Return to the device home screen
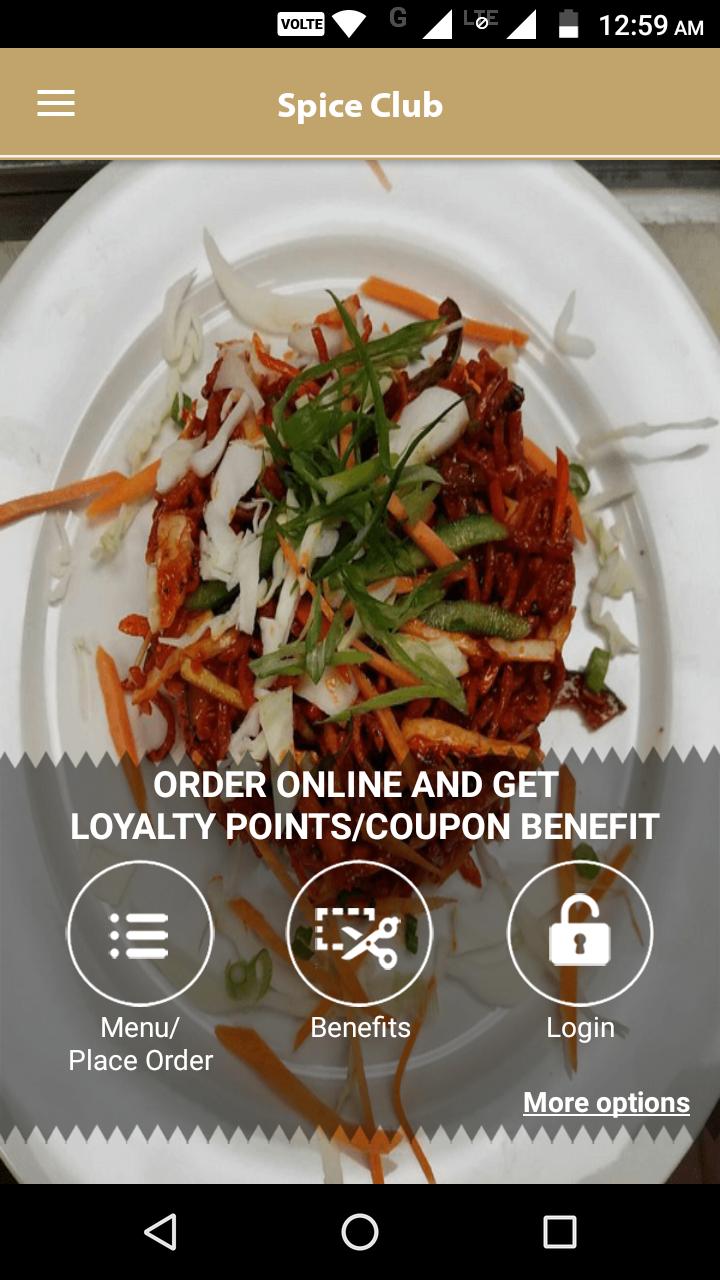This screenshot has height=1280, width=720. tap(360, 1232)
